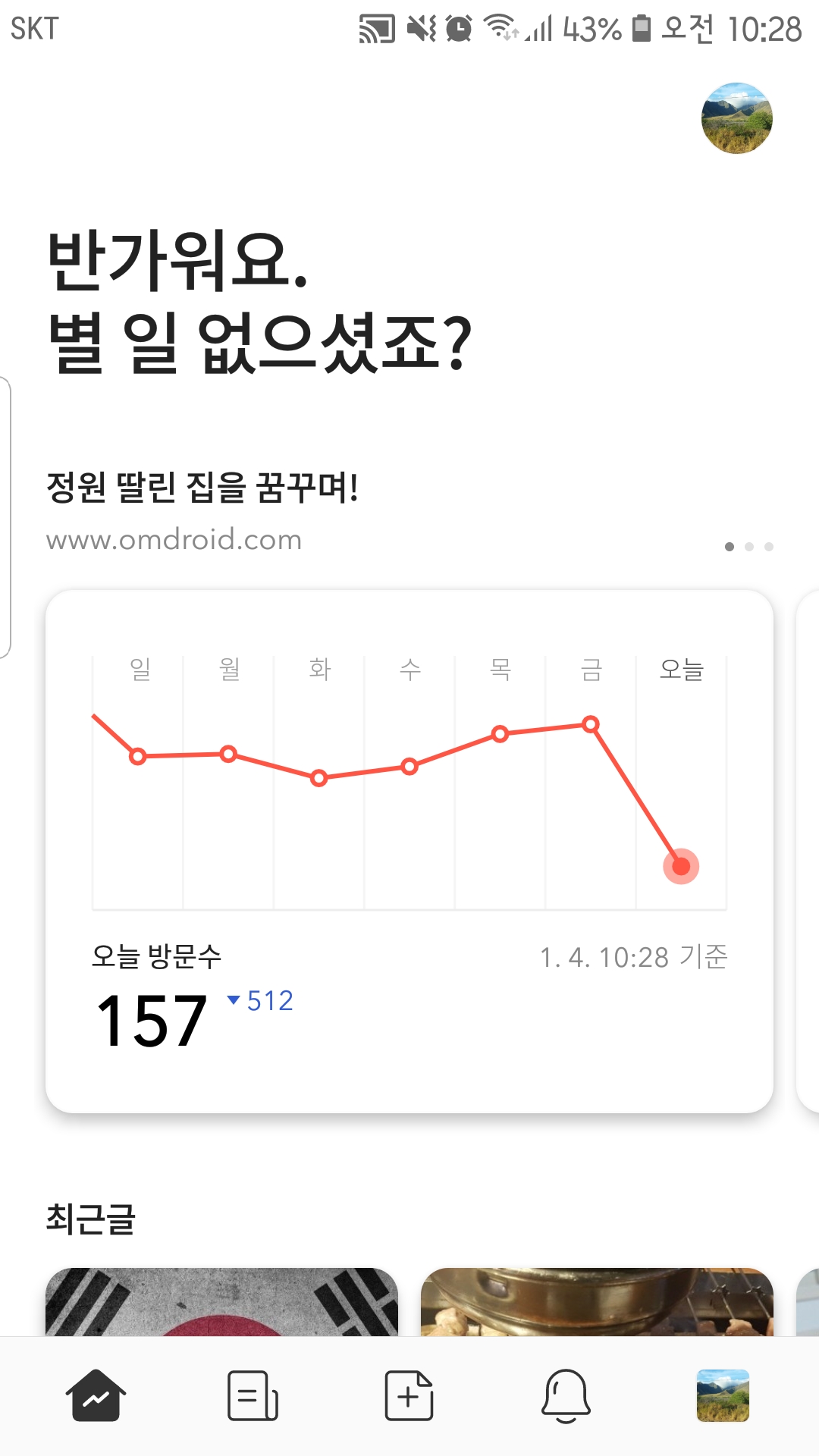Switch to the posts list tab
This screenshot has height=1456, width=819.
pyautogui.click(x=253, y=1395)
